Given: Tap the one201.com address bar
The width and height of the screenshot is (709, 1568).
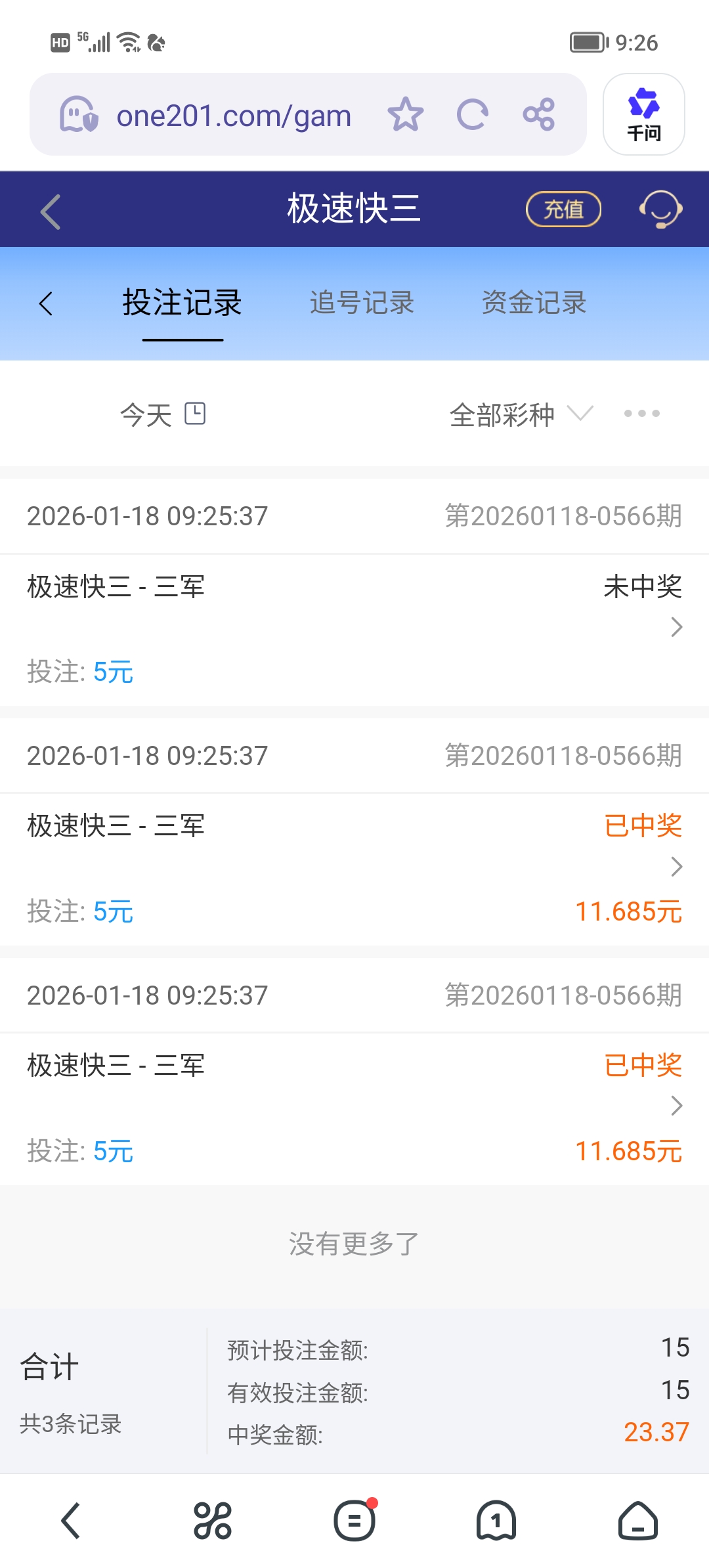Looking at the screenshot, I should pyautogui.click(x=233, y=114).
